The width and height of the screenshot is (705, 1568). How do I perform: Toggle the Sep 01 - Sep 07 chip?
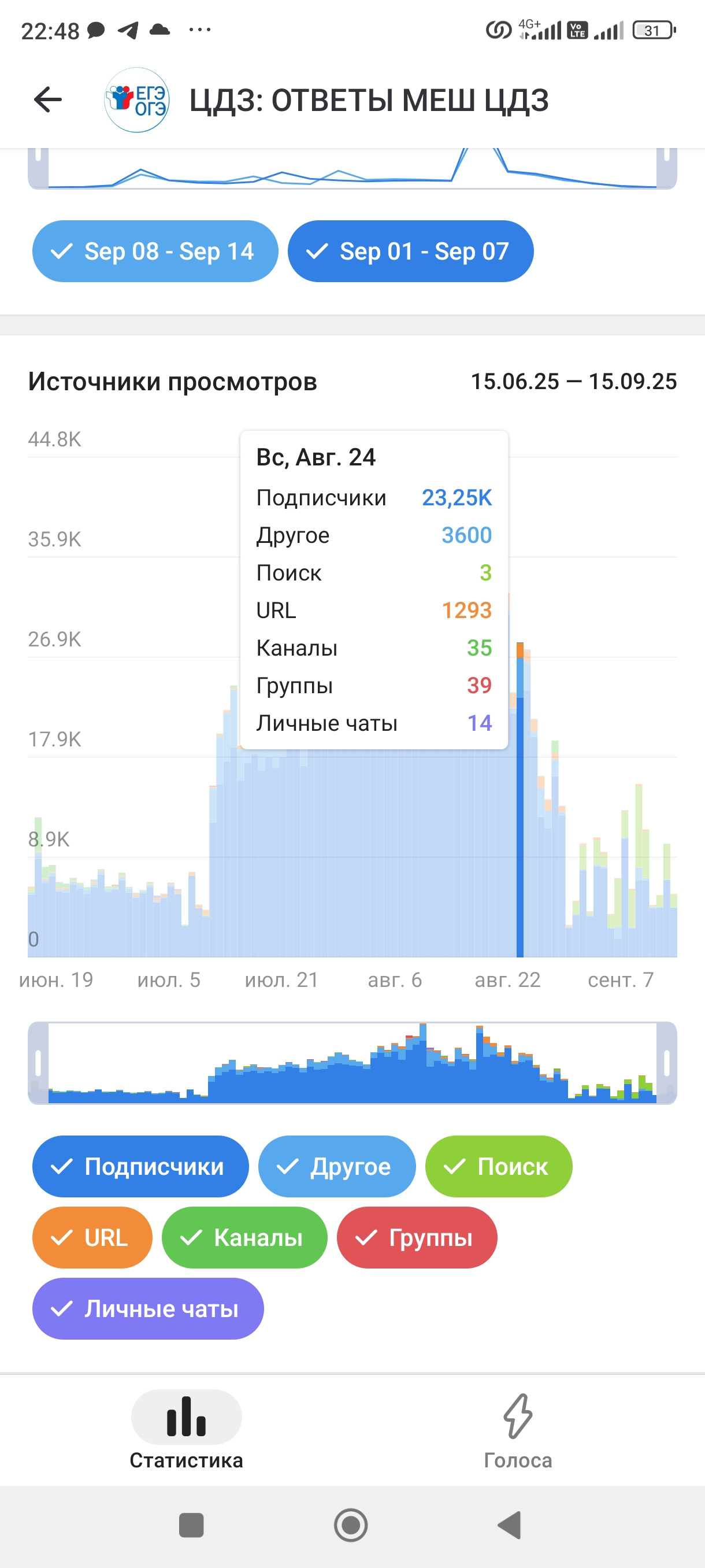pos(411,252)
